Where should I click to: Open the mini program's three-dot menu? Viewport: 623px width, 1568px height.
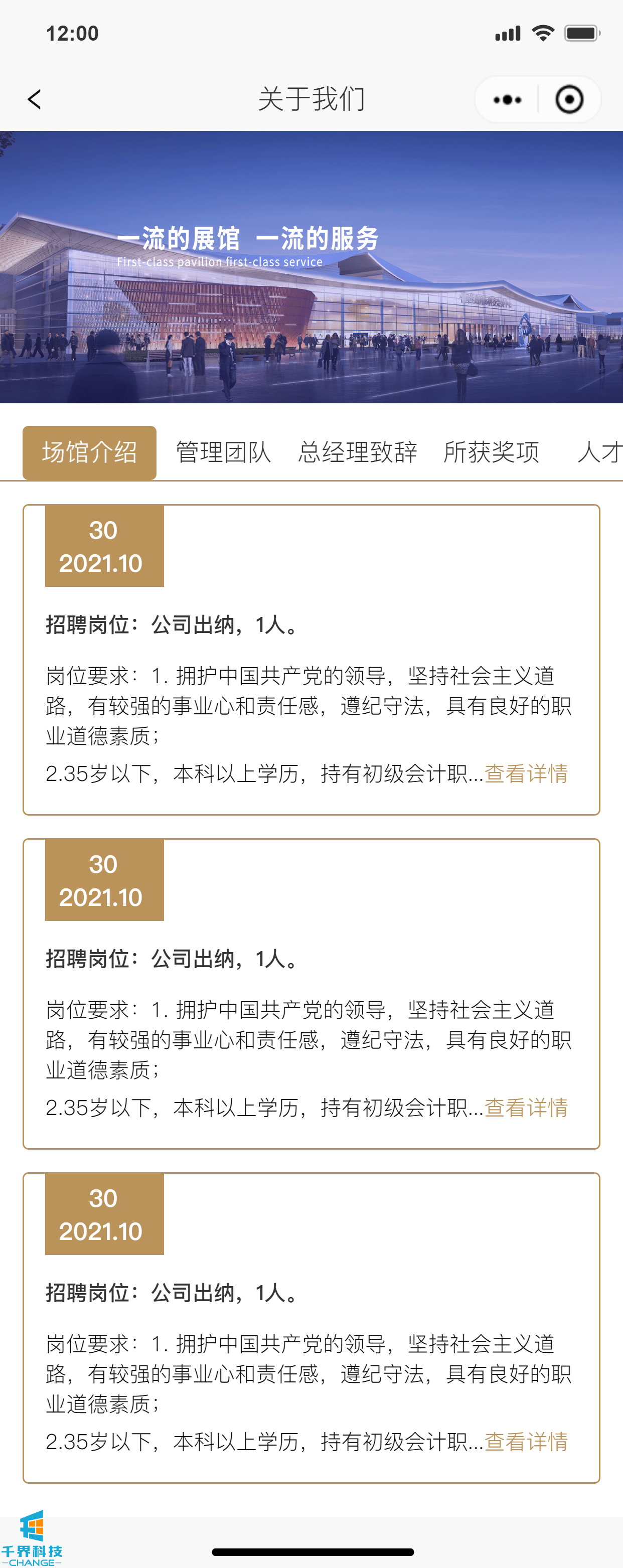(507, 99)
